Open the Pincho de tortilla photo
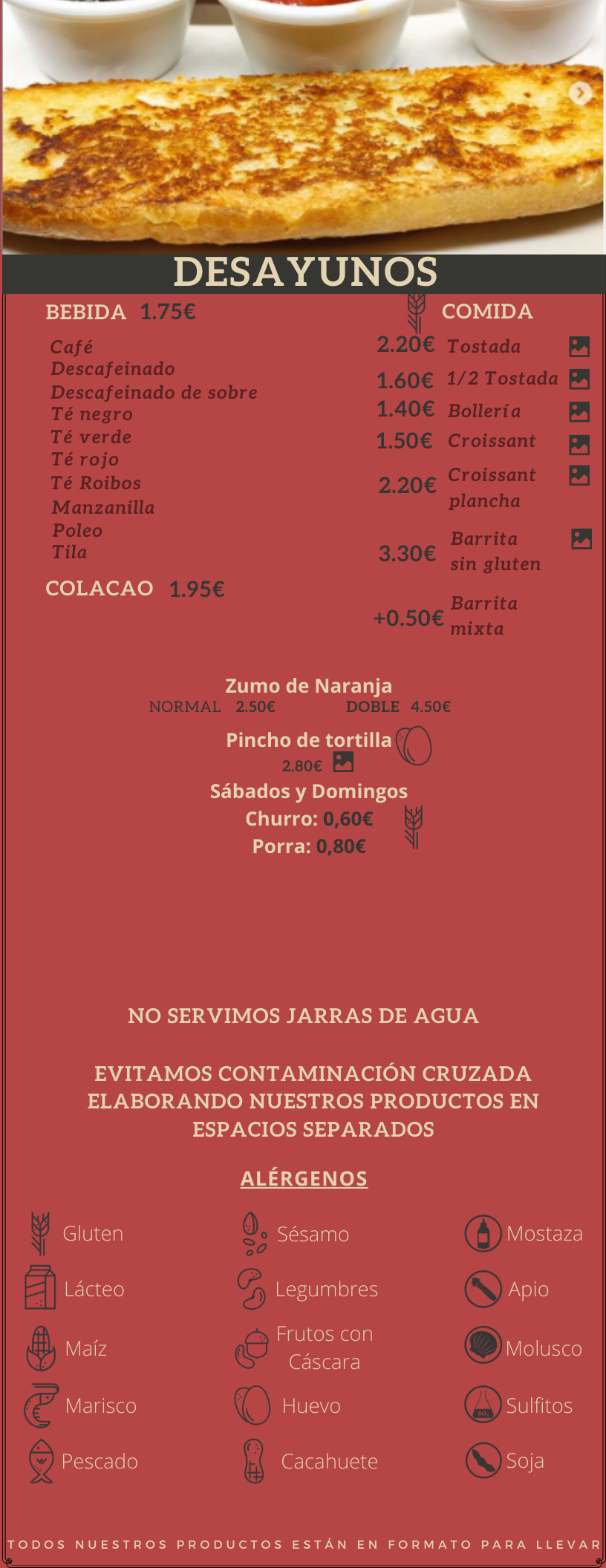The width and height of the screenshot is (606, 1568). tap(343, 761)
